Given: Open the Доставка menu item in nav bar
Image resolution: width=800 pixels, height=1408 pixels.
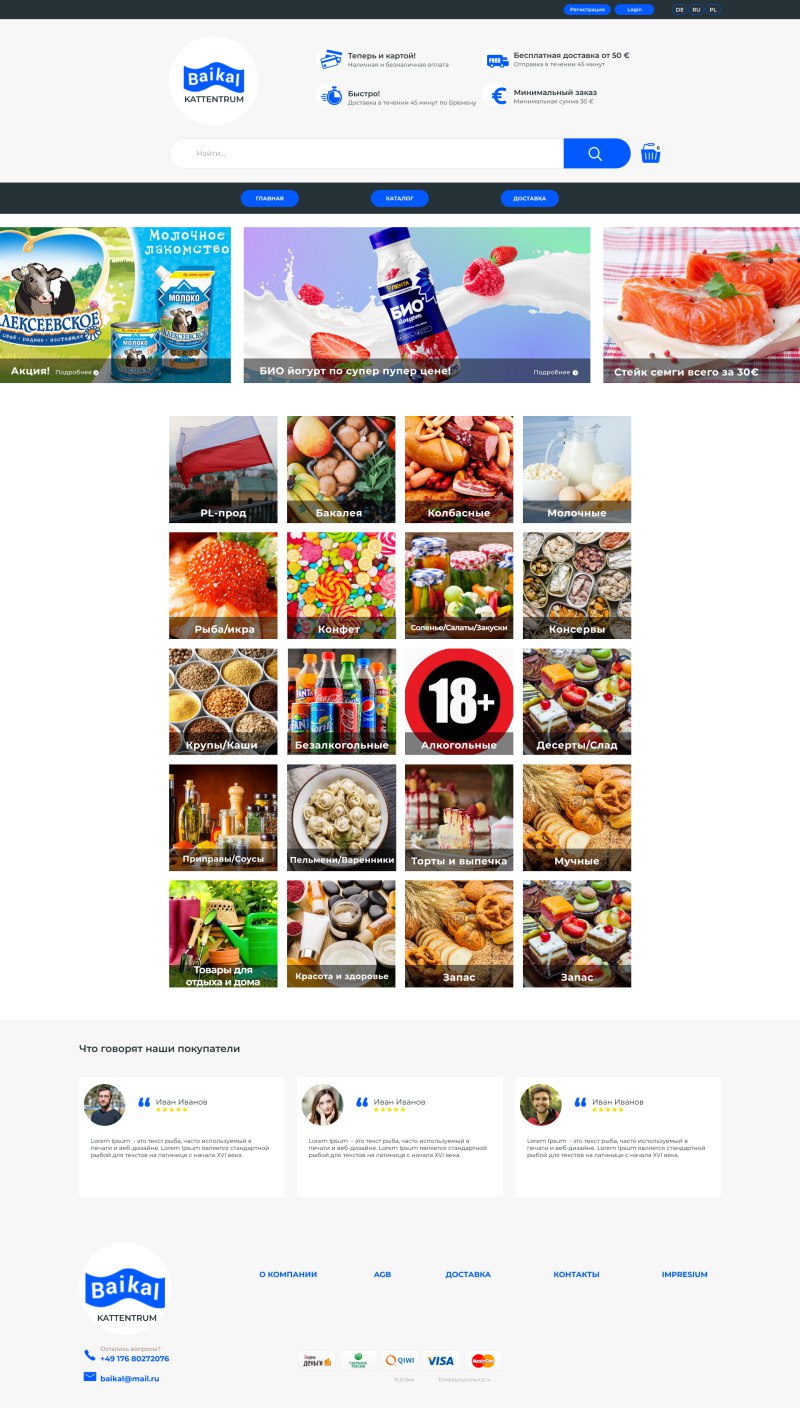Looking at the screenshot, I should coord(529,198).
